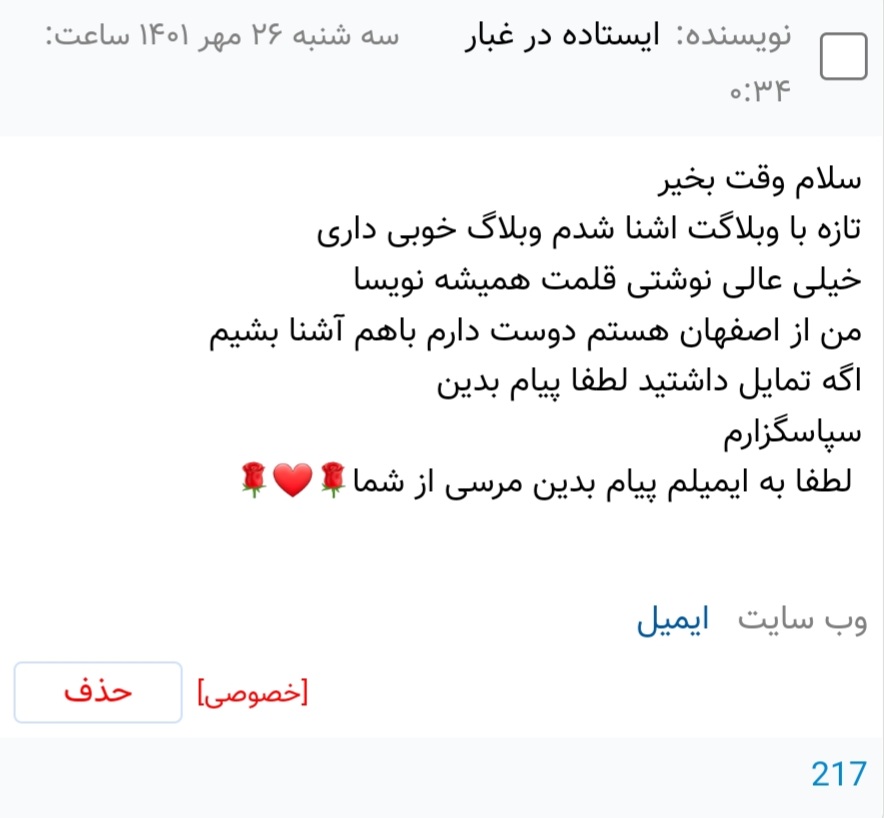
Task: Check the comment selection checkbox
Action: tap(843, 56)
